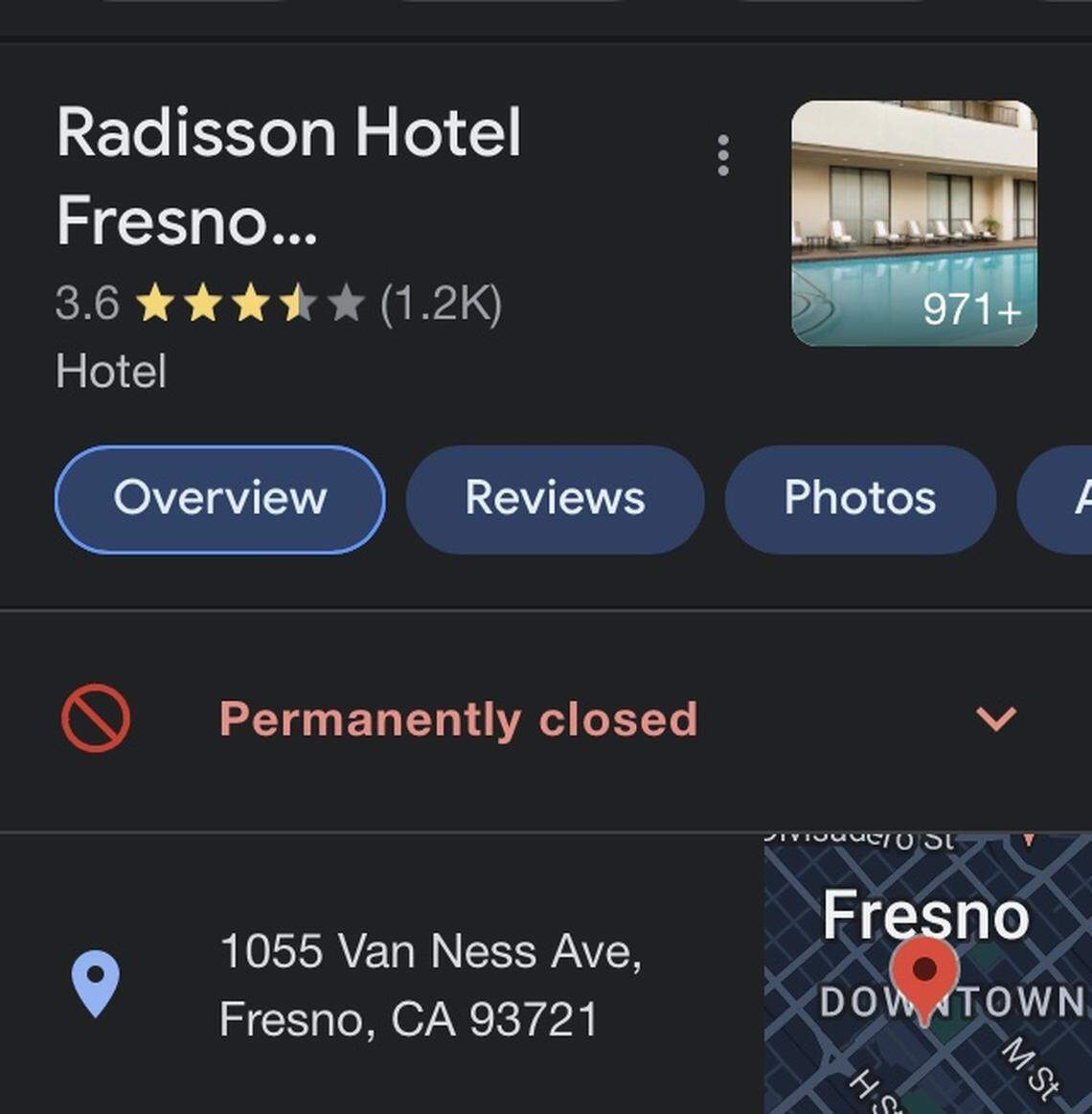Select the first gold rating star
Image resolution: width=1092 pixels, height=1114 pixels.
click(158, 305)
